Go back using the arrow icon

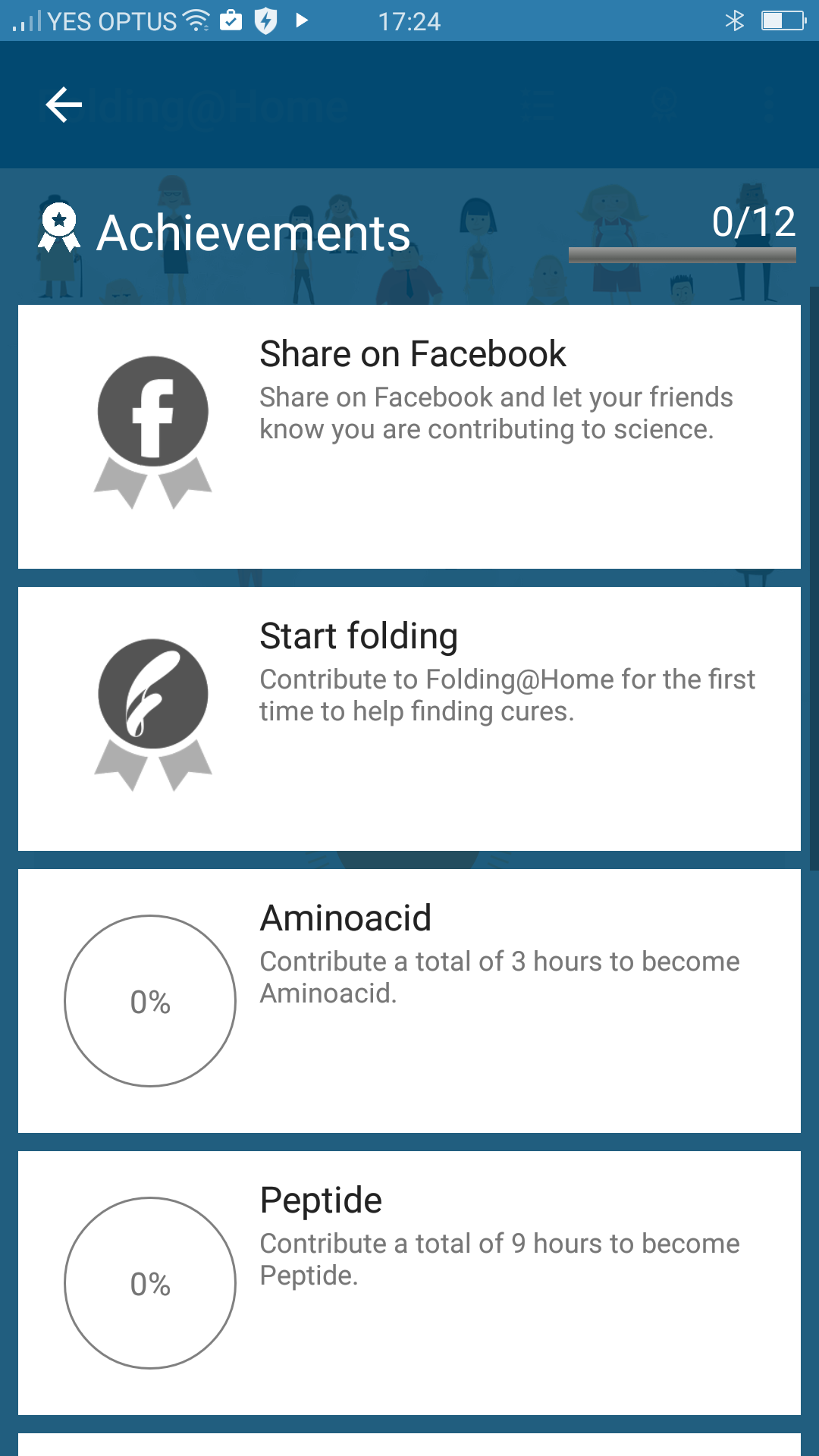pos(64,105)
